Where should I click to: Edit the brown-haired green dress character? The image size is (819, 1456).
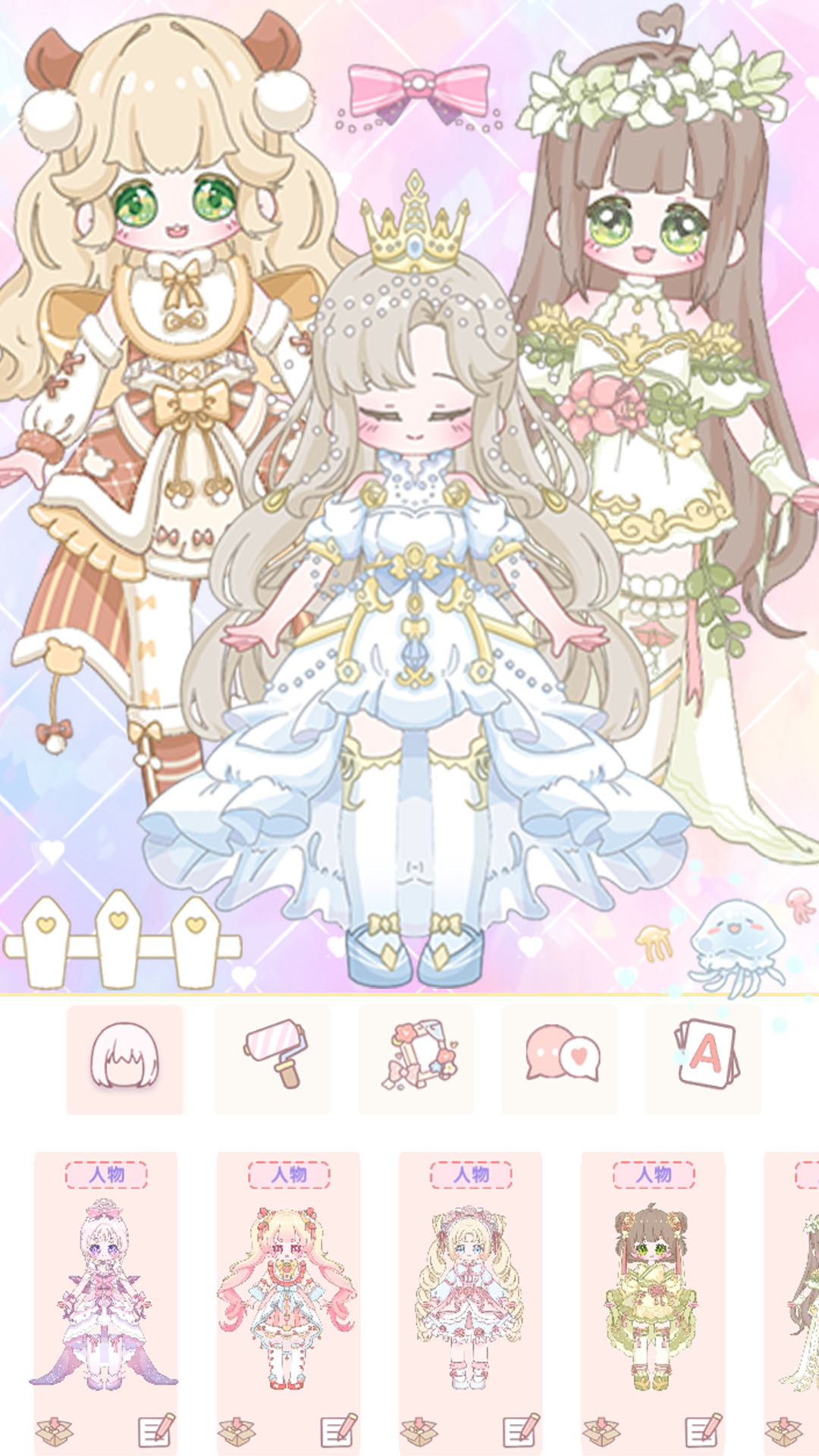(702, 1430)
